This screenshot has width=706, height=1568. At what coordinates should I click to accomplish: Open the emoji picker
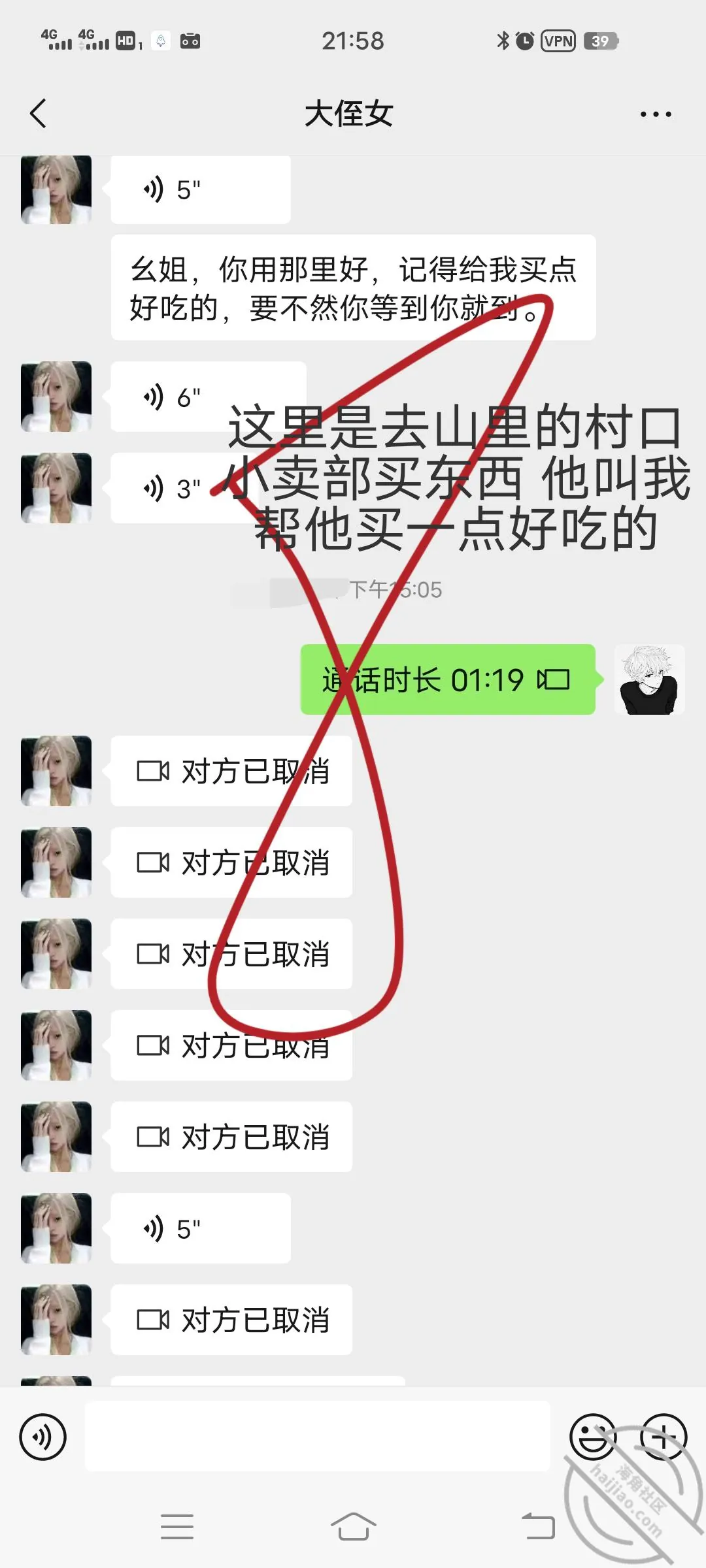tap(593, 1437)
